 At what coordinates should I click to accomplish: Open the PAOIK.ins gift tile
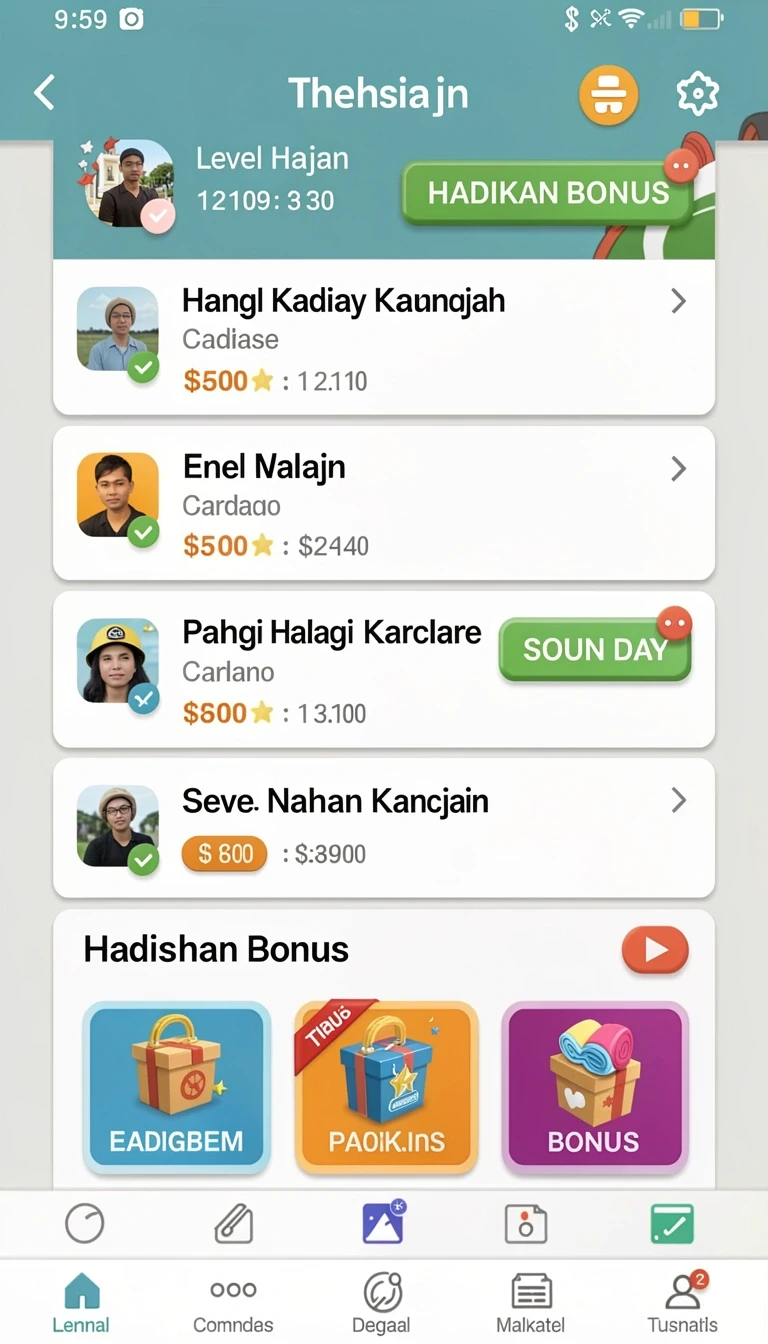(x=386, y=1087)
